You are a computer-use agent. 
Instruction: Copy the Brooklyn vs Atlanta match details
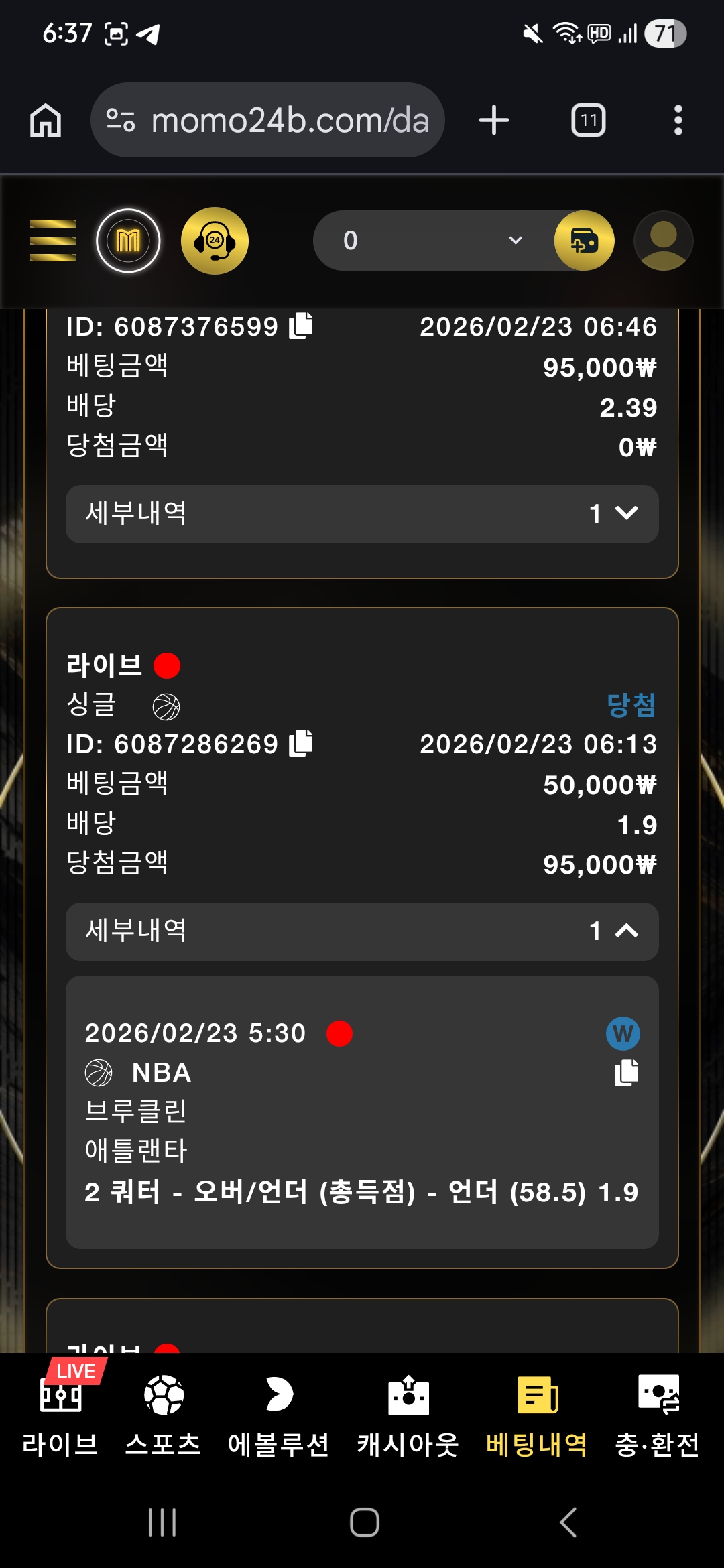pyautogui.click(x=626, y=1073)
